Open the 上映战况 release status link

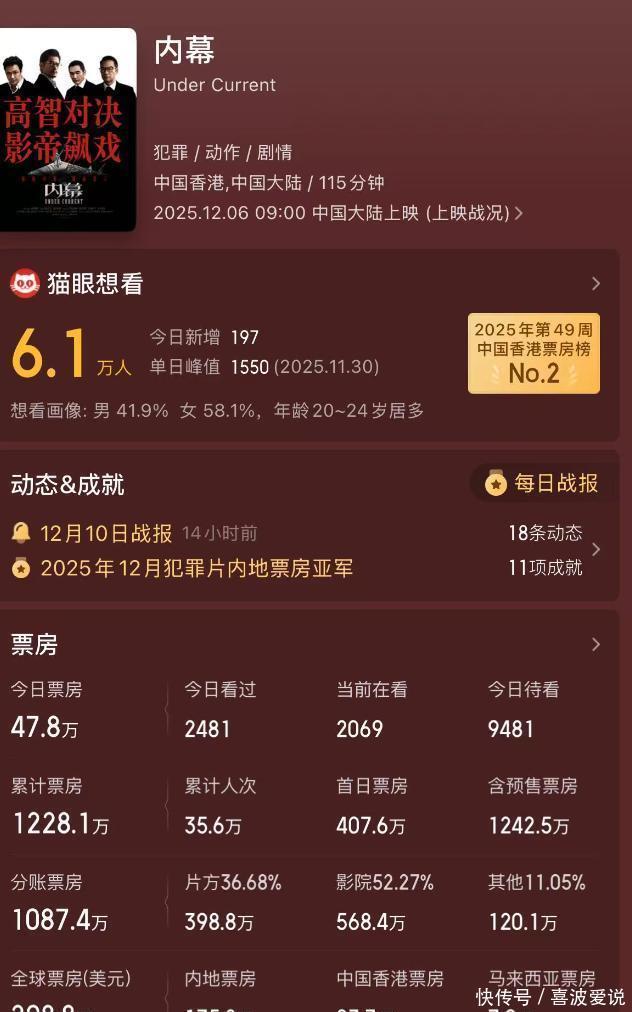(x=474, y=213)
